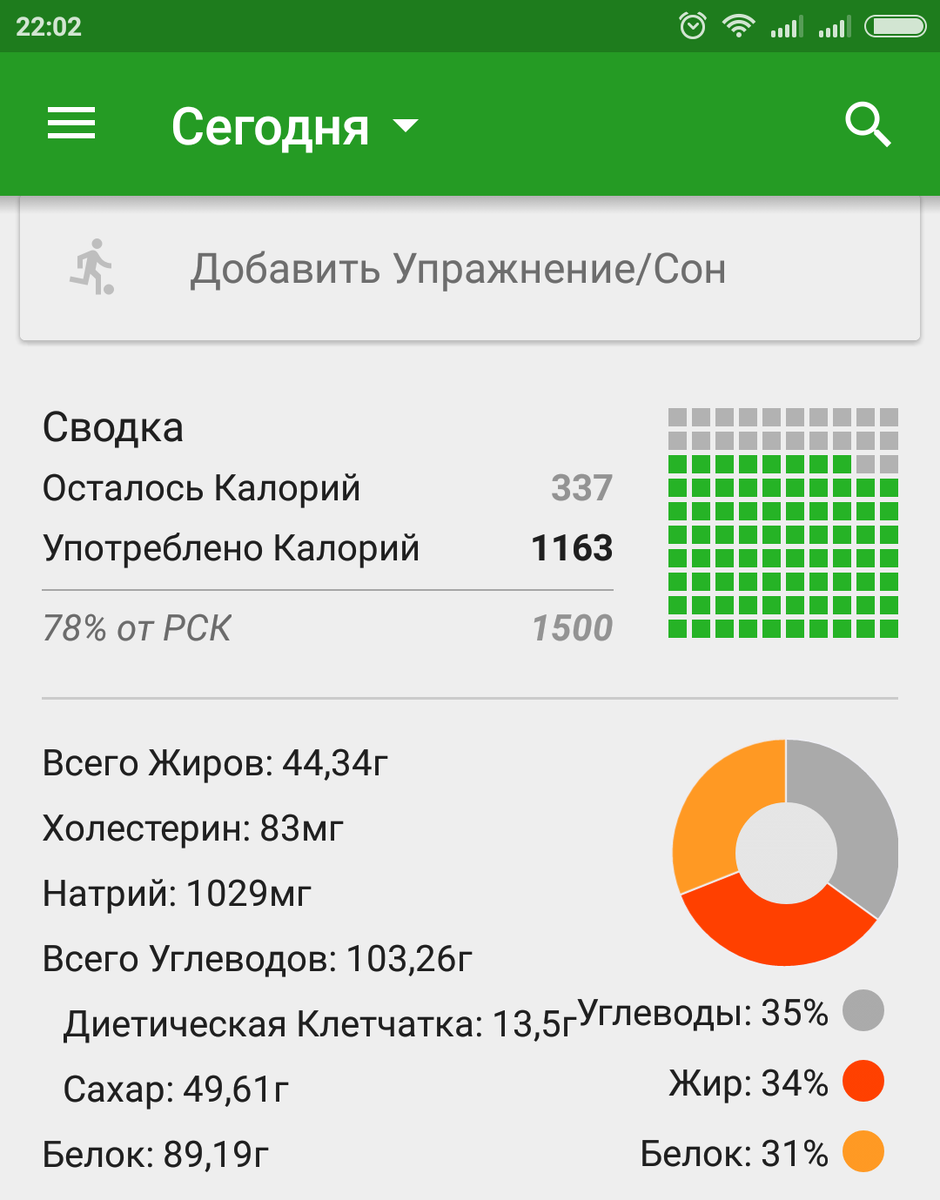Screen dimensions: 940x1200
Task: Tap the Wi-Fi status bar icon
Action: tap(739, 27)
